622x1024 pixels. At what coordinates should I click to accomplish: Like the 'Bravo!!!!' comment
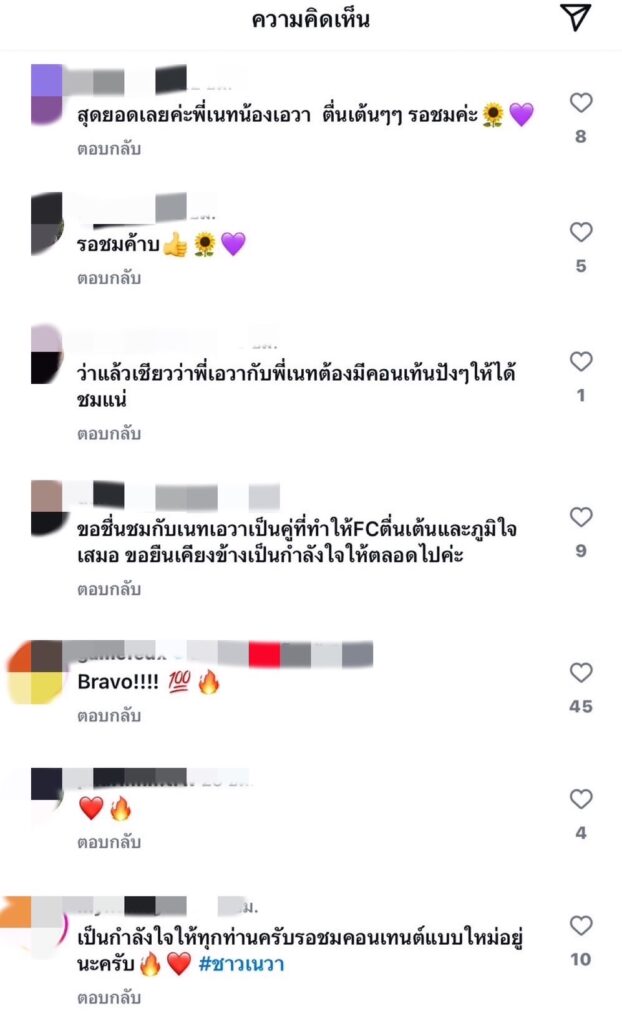point(581,672)
